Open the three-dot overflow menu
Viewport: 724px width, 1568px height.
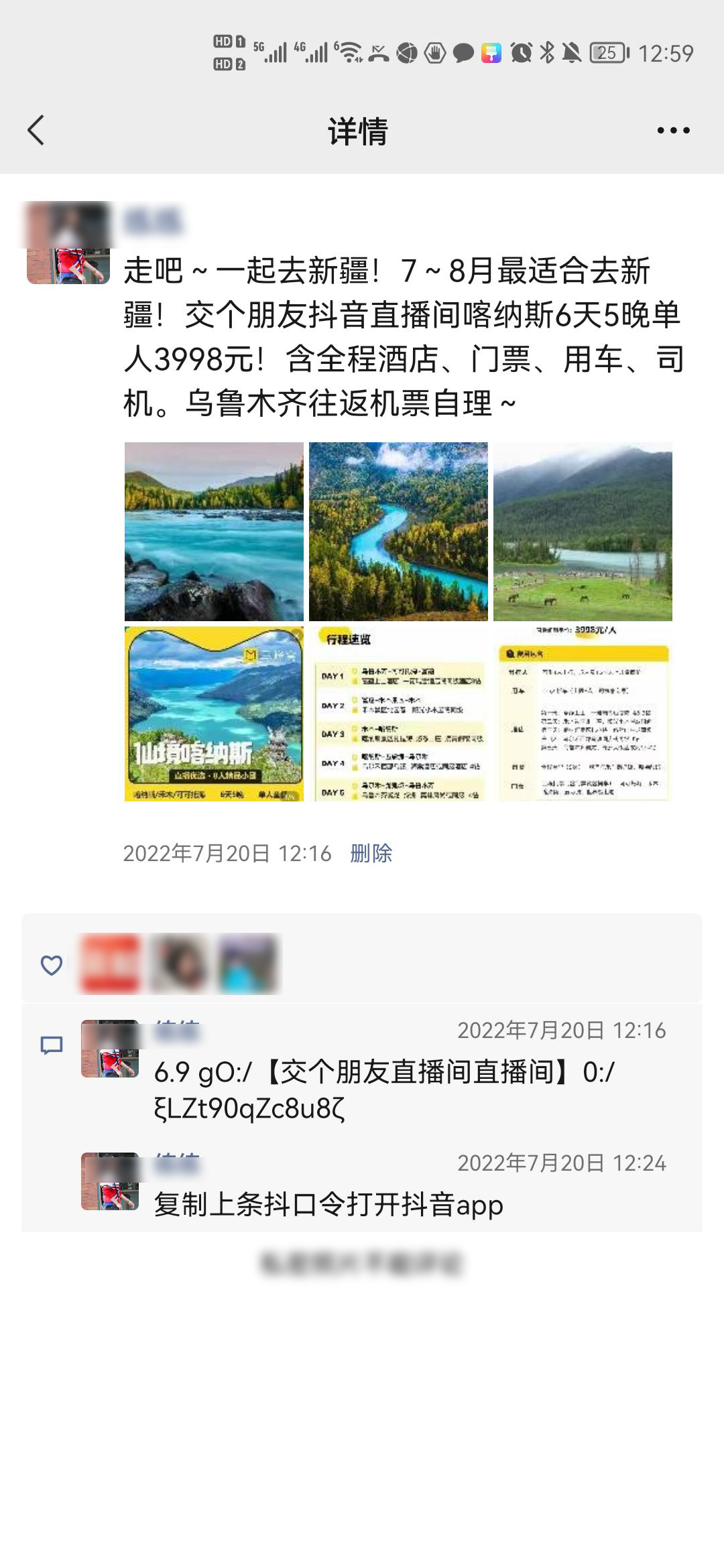pyautogui.click(x=673, y=131)
